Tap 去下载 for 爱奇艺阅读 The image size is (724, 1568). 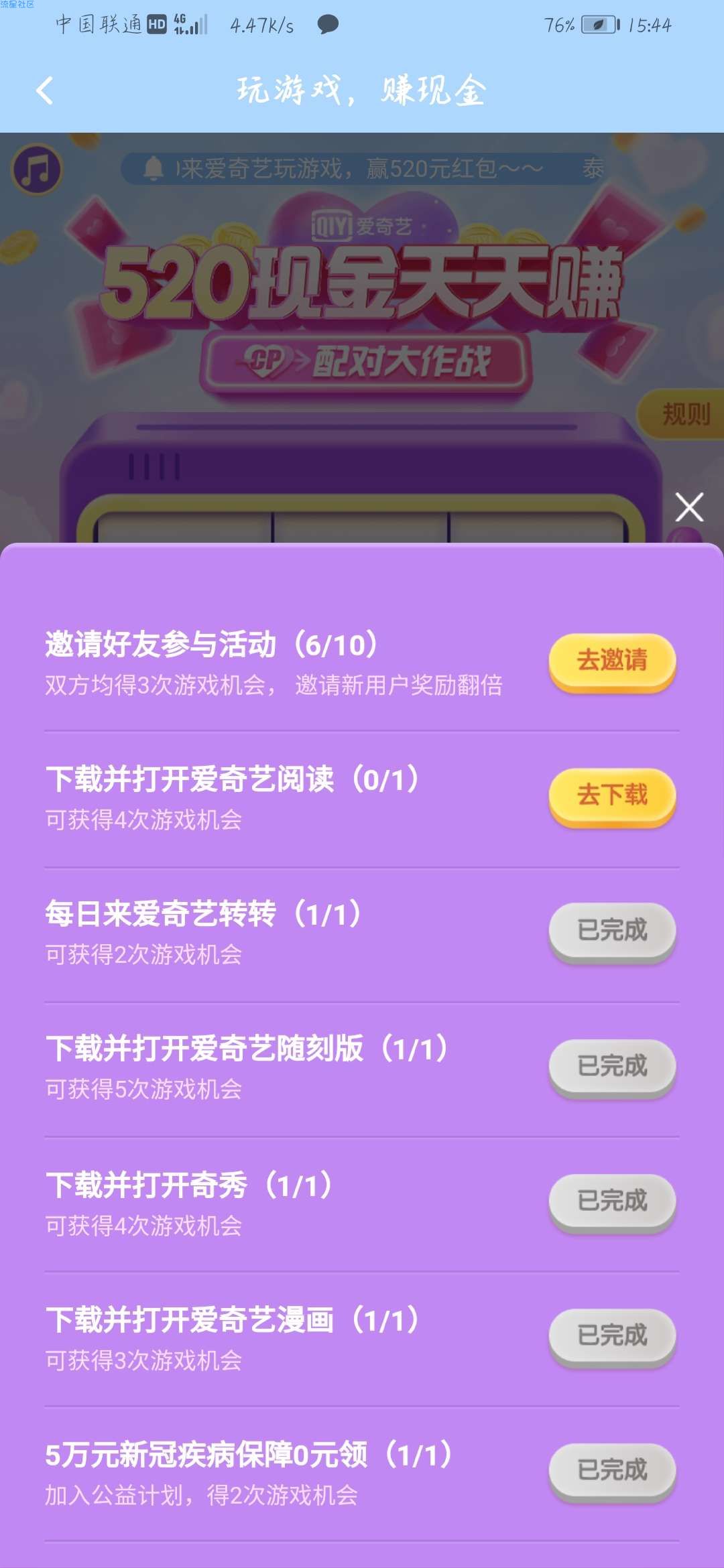[x=612, y=795]
